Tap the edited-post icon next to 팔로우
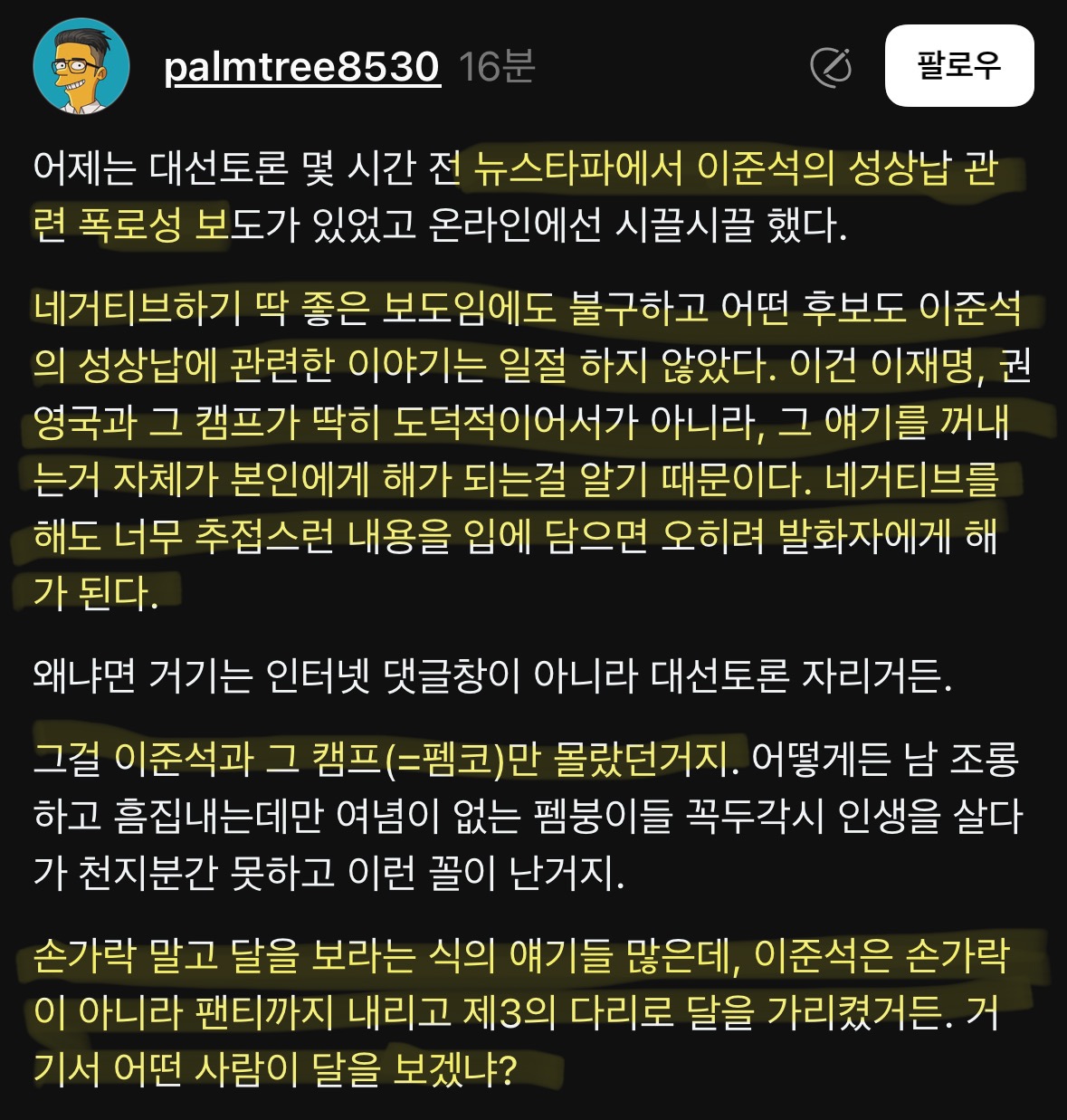1067x1120 pixels. (x=831, y=67)
